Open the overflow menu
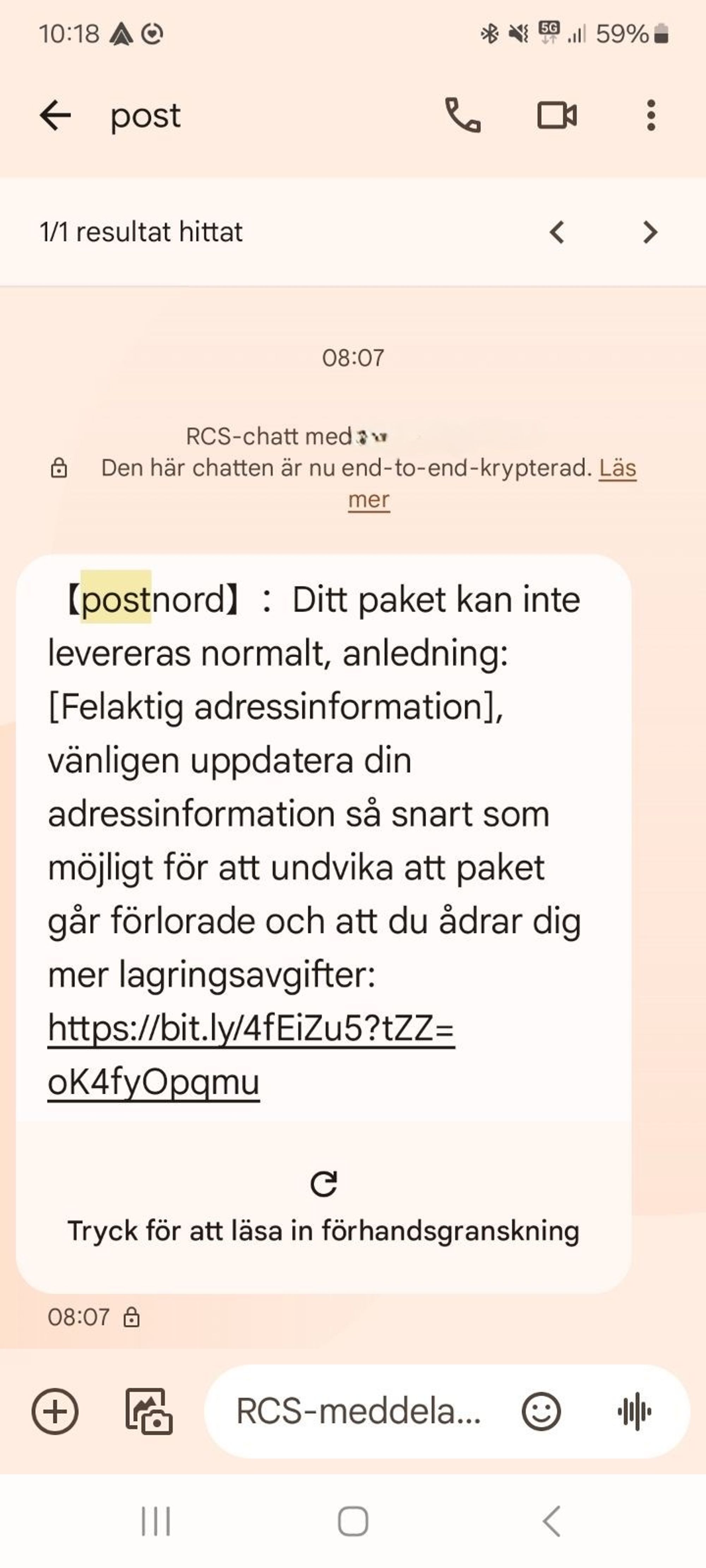The width and height of the screenshot is (706, 1568). point(651,115)
